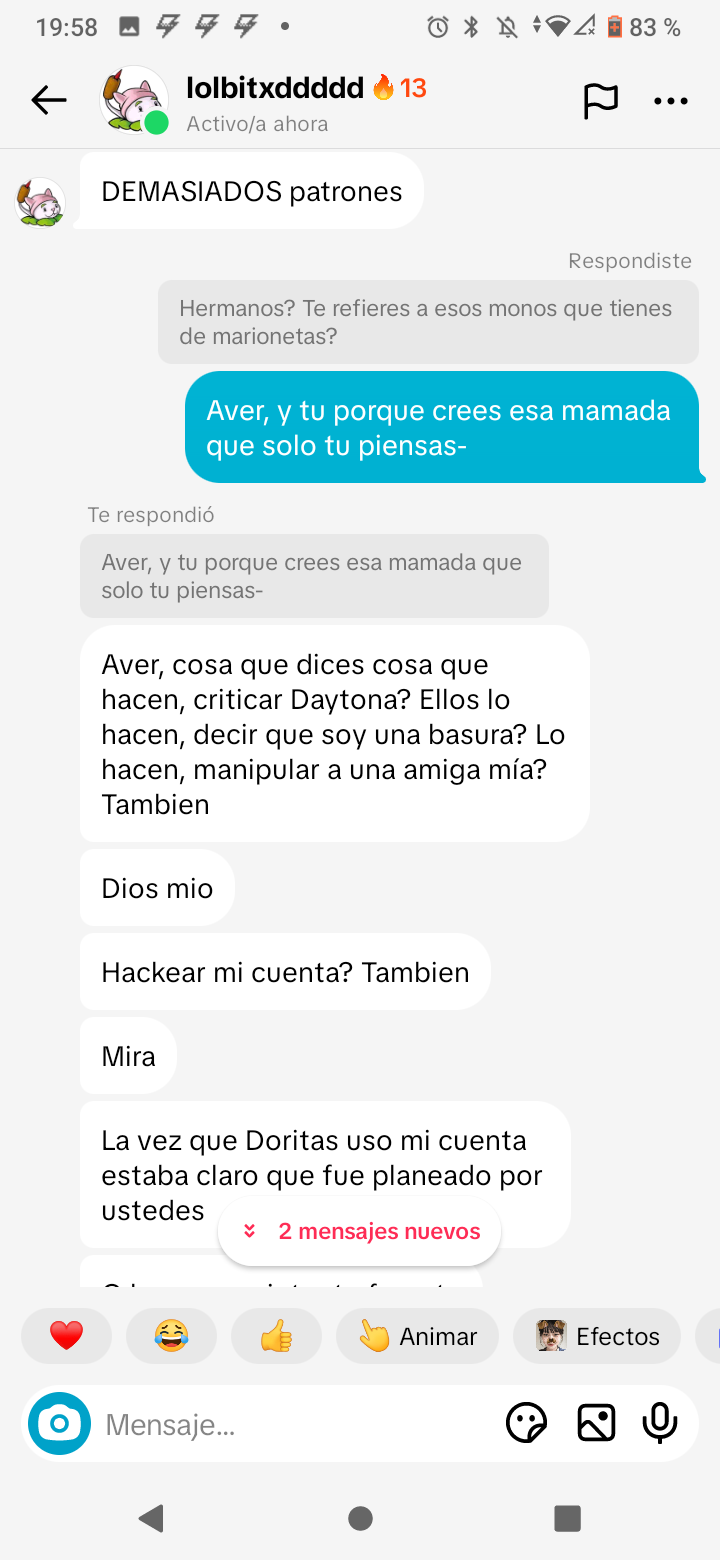Screen dimensions: 720x1560
Task: Open recent apps via square button
Action: point(567,1519)
